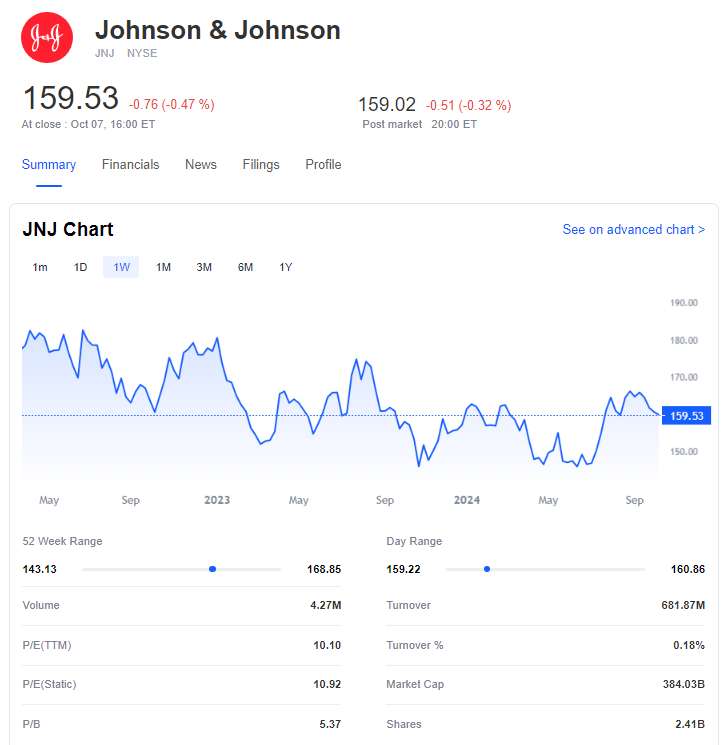Open the News tab
Viewport: 725px width, 745px height.
coord(200,165)
